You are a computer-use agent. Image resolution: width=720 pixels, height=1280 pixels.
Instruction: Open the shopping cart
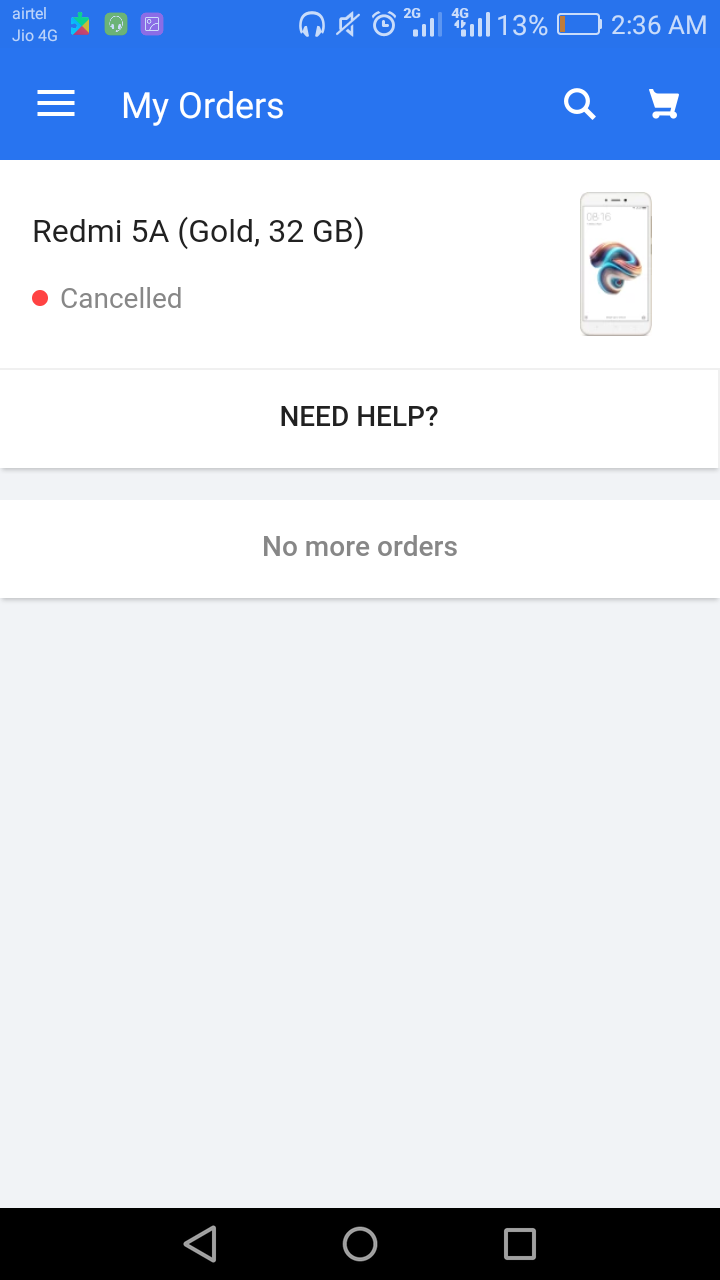coord(664,104)
